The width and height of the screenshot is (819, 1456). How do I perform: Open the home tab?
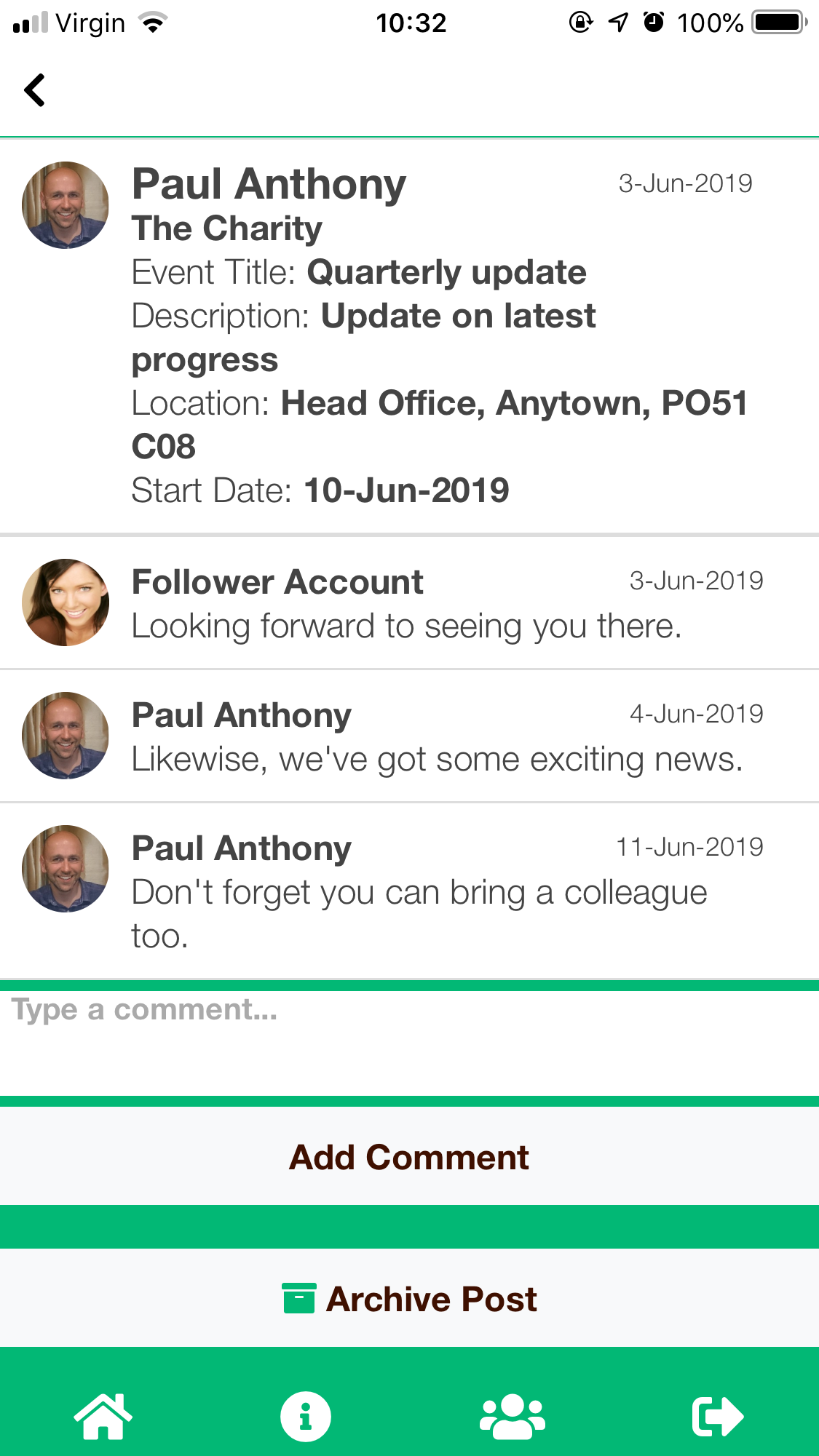tap(103, 1416)
